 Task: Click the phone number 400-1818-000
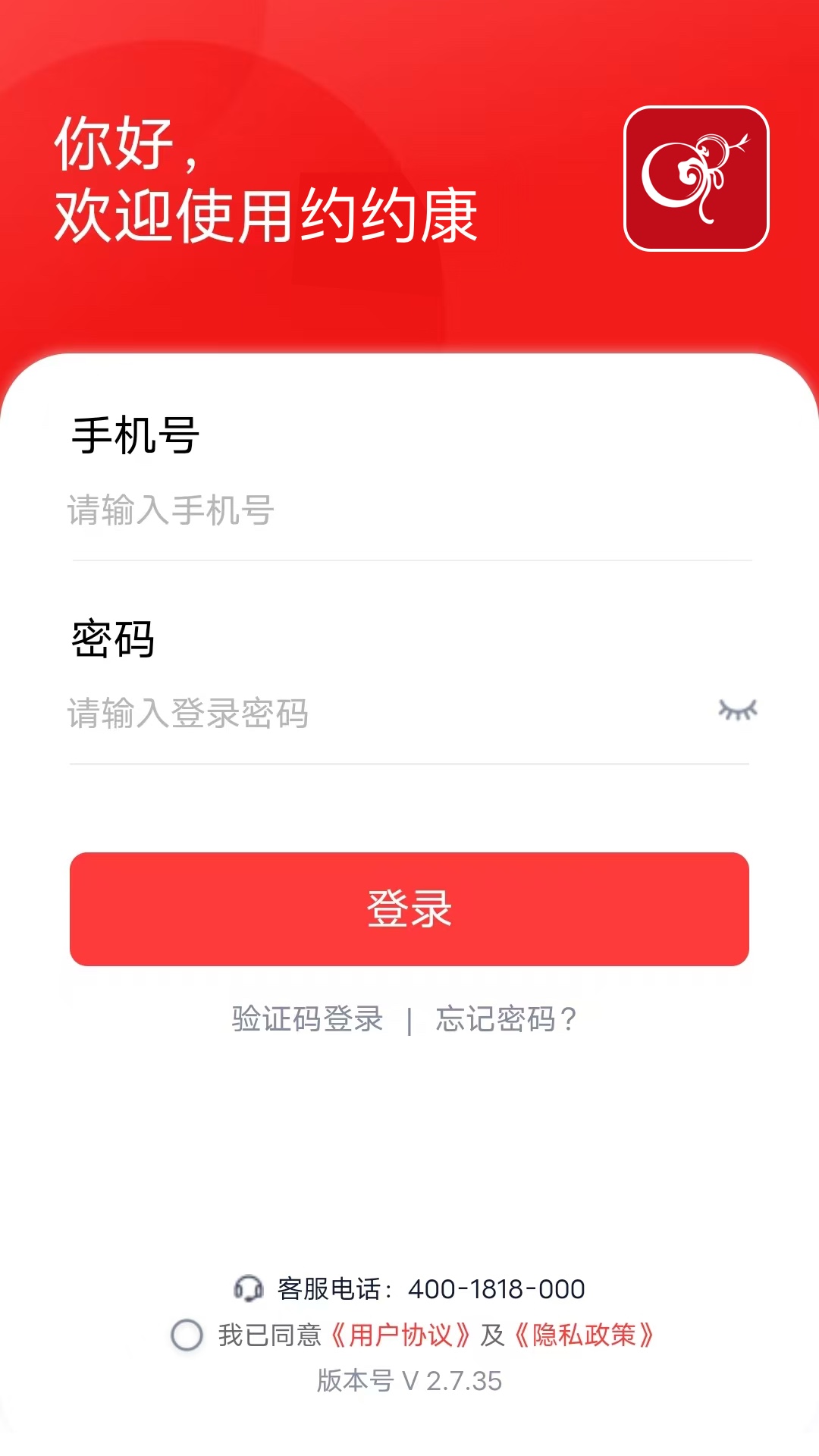(496, 1287)
